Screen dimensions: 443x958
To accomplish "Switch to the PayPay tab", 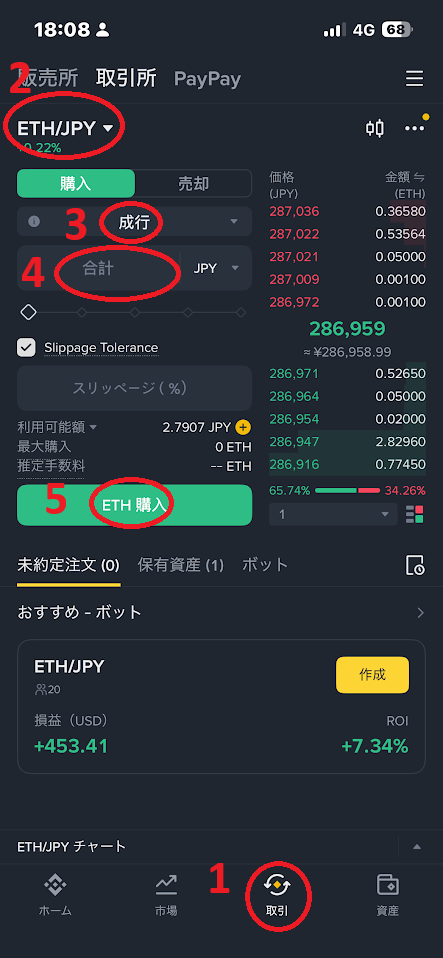I will [x=207, y=79].
